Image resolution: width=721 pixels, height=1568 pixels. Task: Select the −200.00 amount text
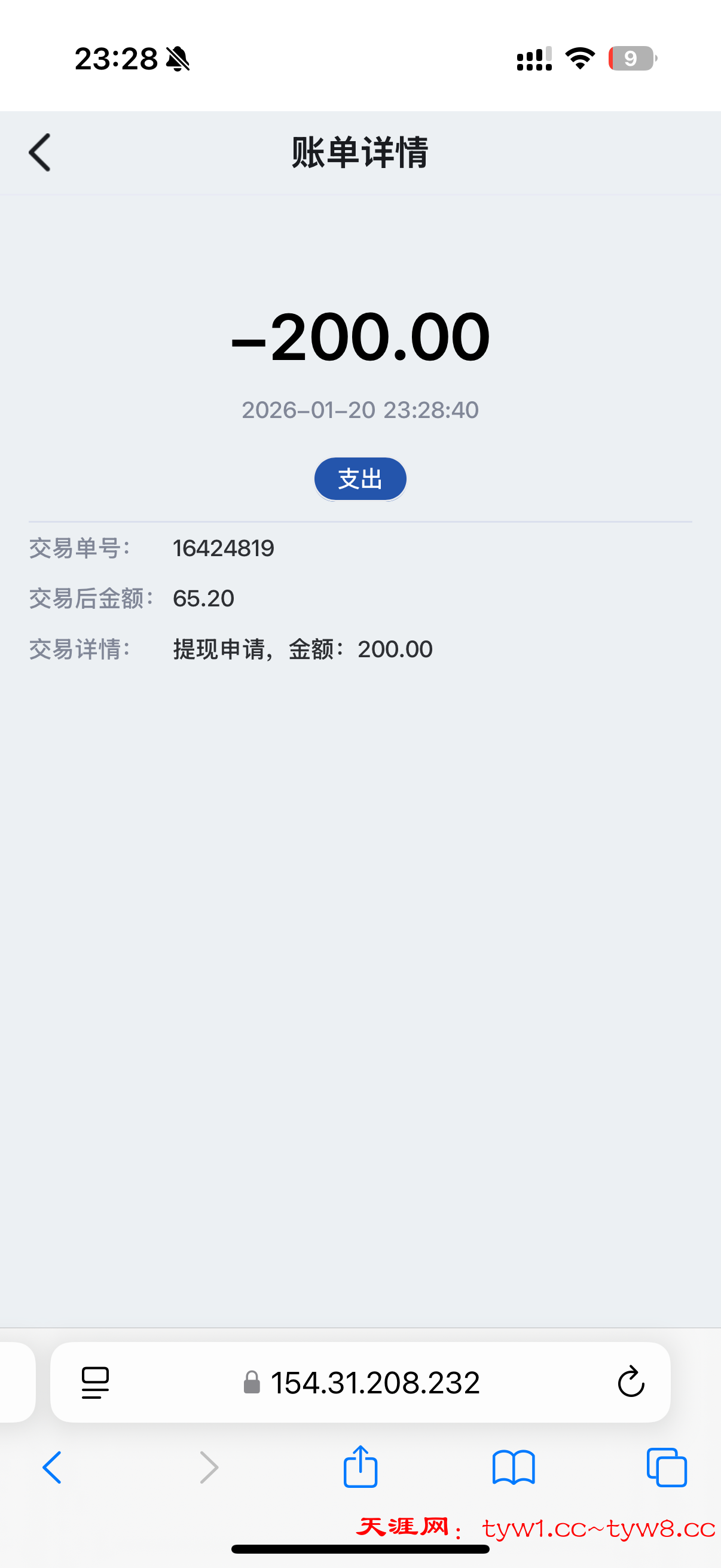360,338
